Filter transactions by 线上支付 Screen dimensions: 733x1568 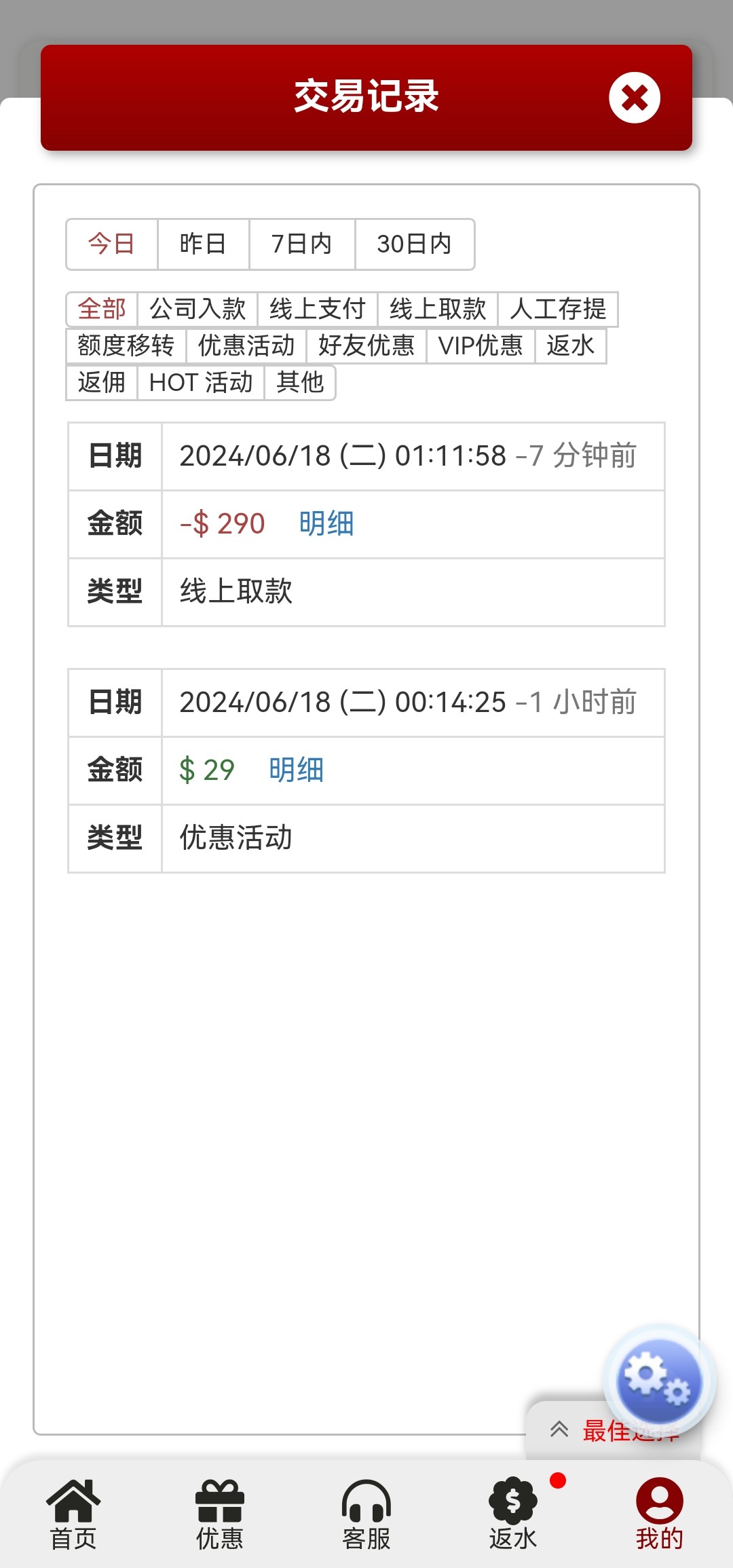click(x=317, y=309)
